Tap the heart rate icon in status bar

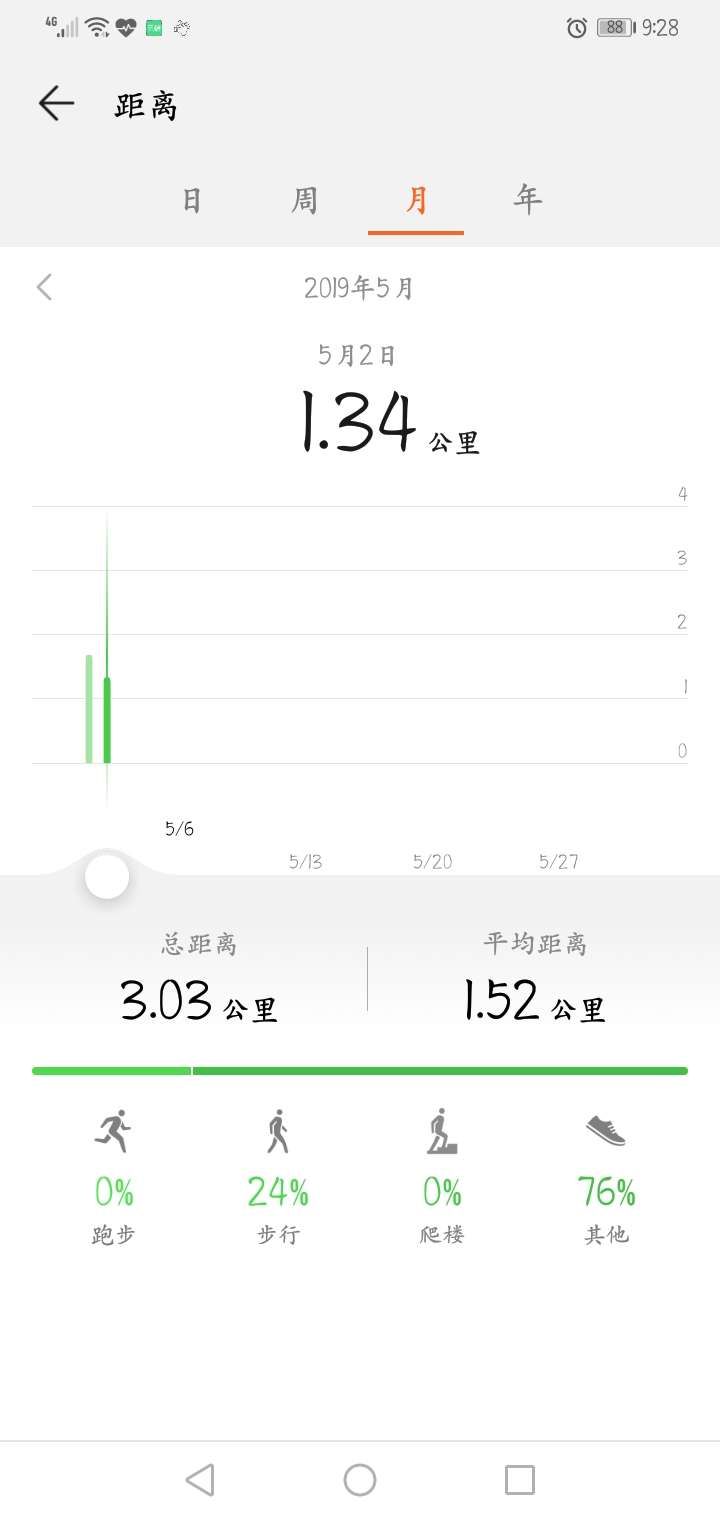click(x=122, y=27)
